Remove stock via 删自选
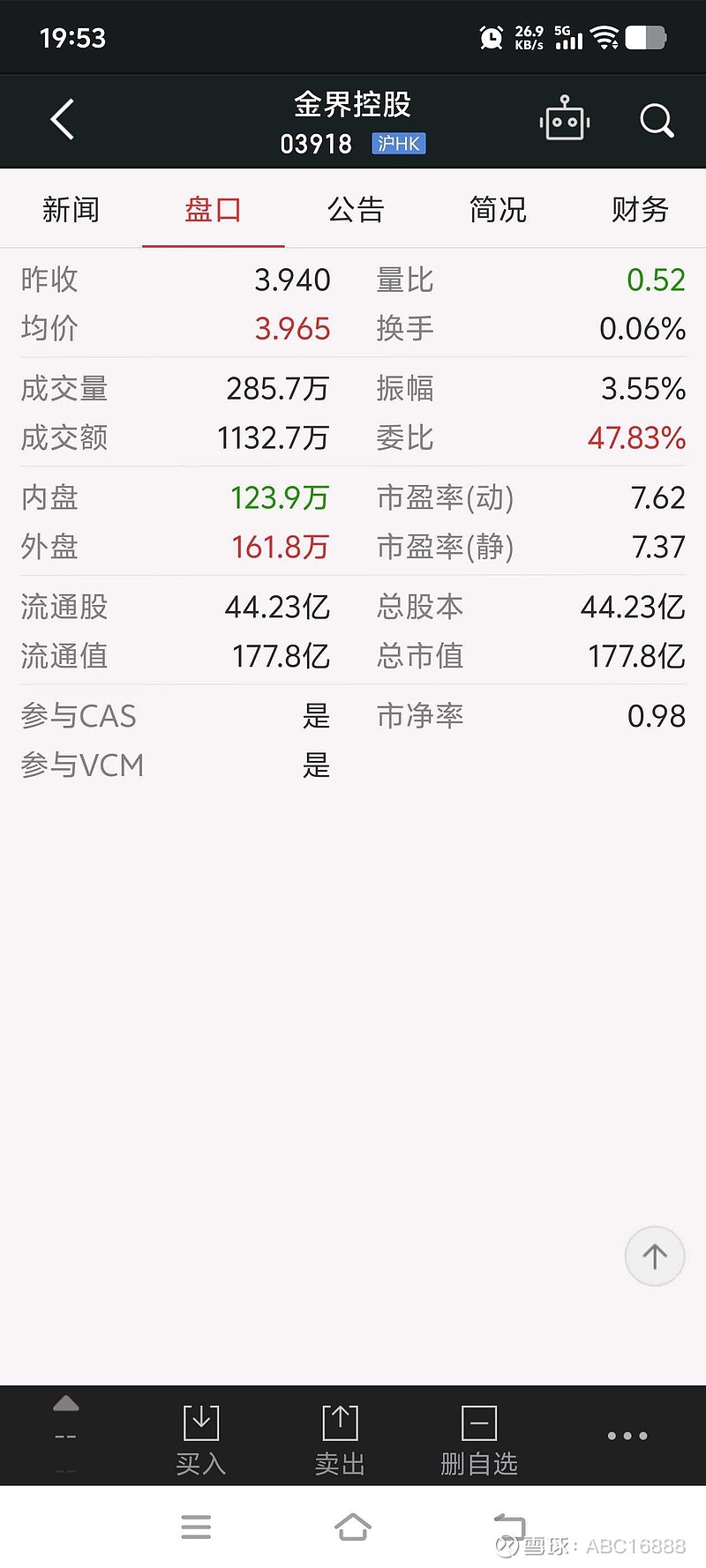The image size is (706, 1568). (x=479, y=1438)
